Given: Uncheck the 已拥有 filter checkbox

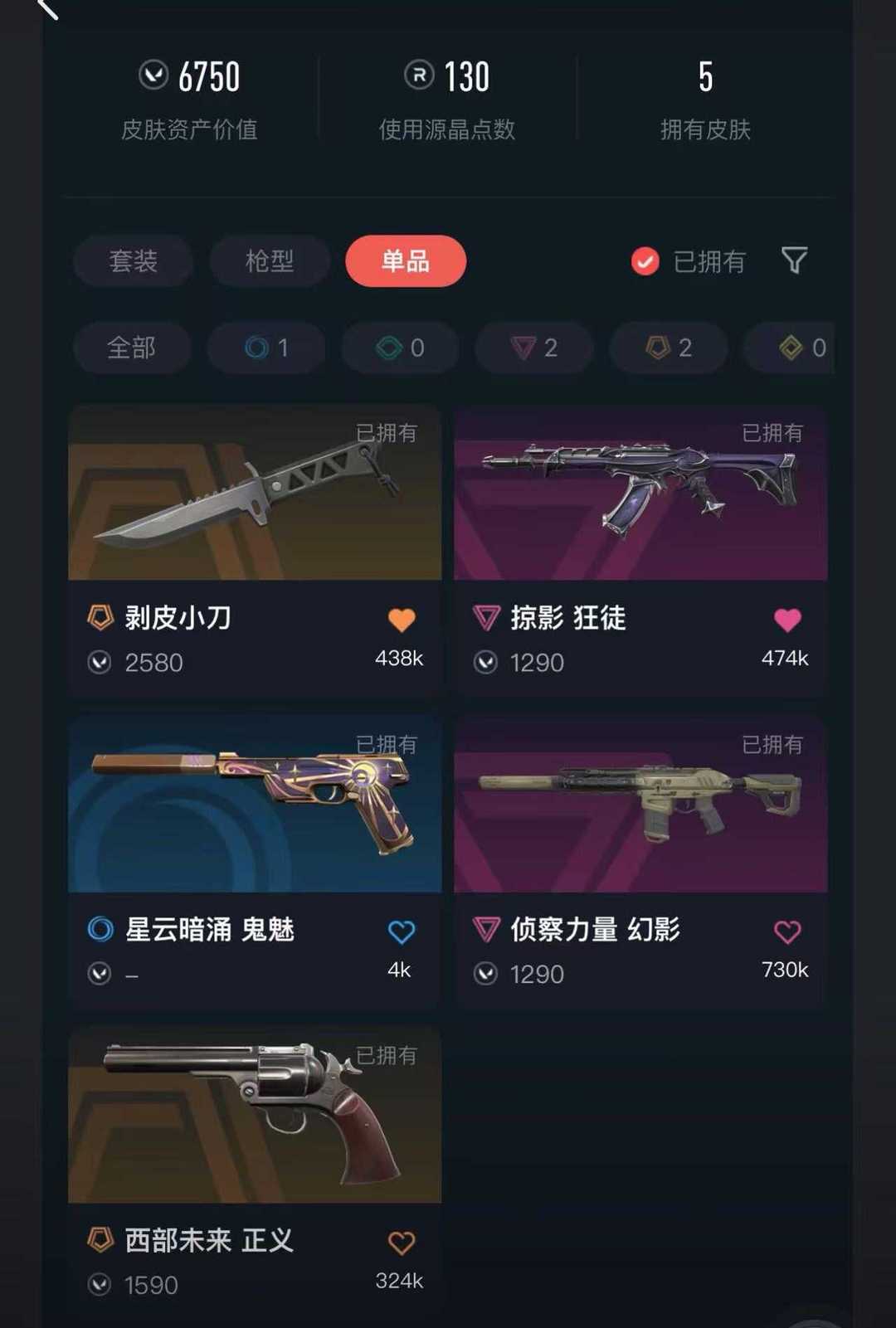Looking at the screenshot, I should (x=645, y=261).
